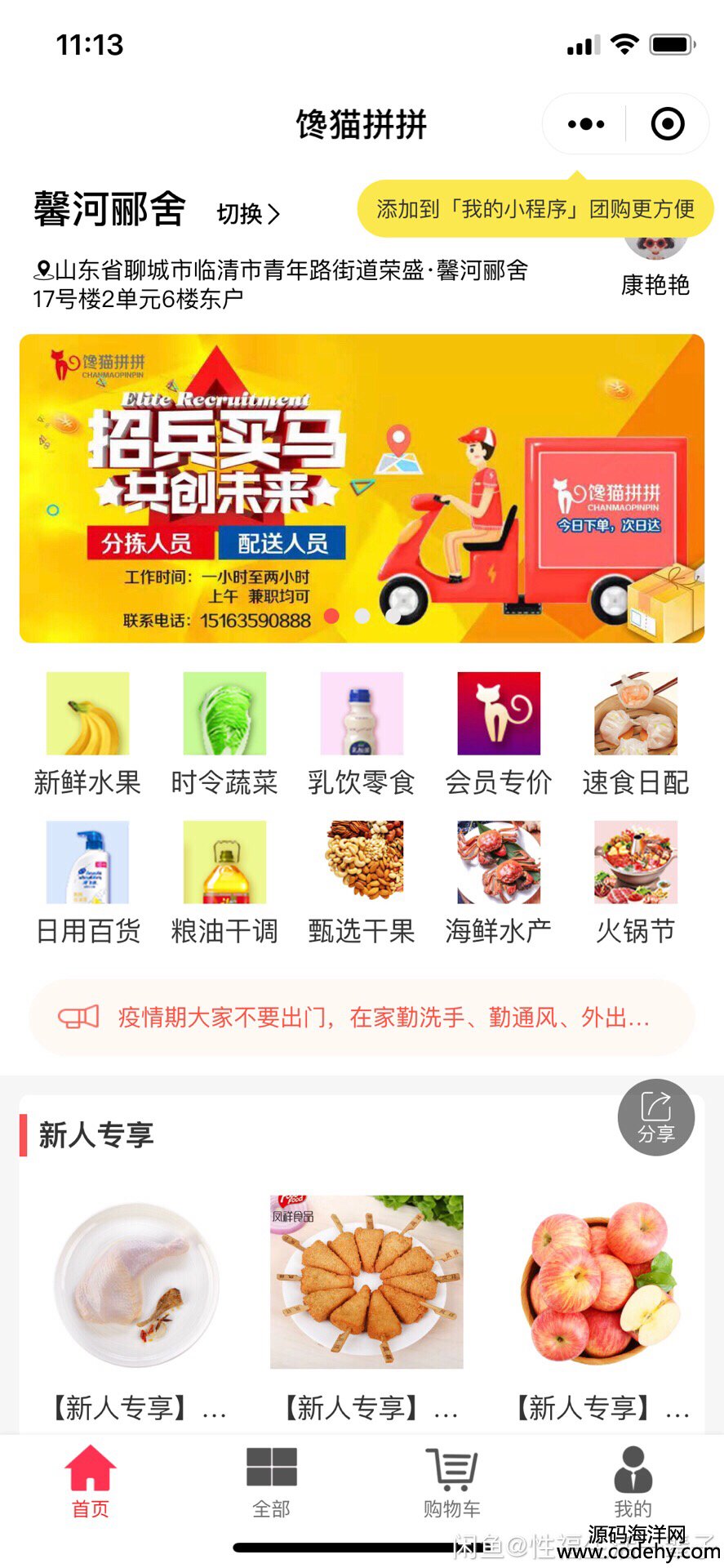Close the mini program via the circle icon
The height and width of the screenshot is (1568, 724).
(667, 124)
